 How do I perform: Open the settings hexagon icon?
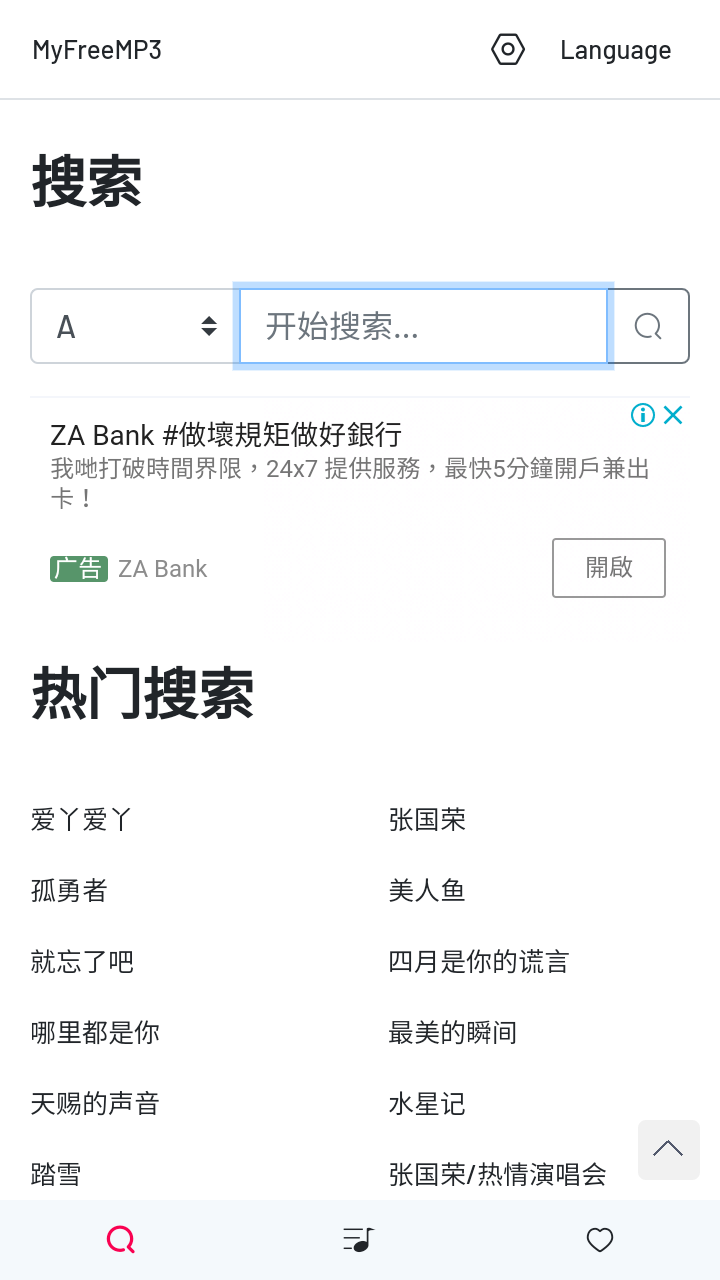point(508,49)
